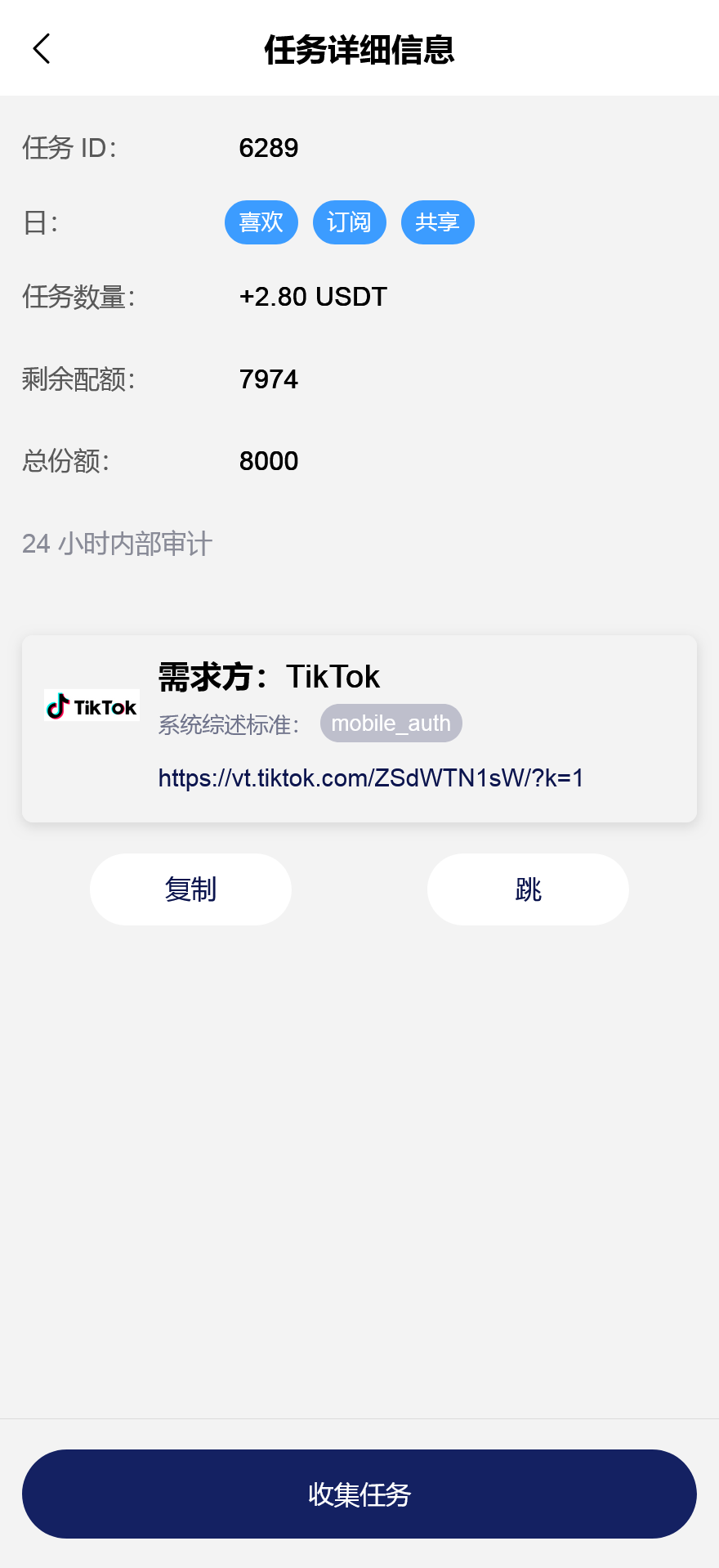Click the remaining quota 7974 value
Image resolution: width=719 pixels, height=1568 pixels.
point(268,379)
